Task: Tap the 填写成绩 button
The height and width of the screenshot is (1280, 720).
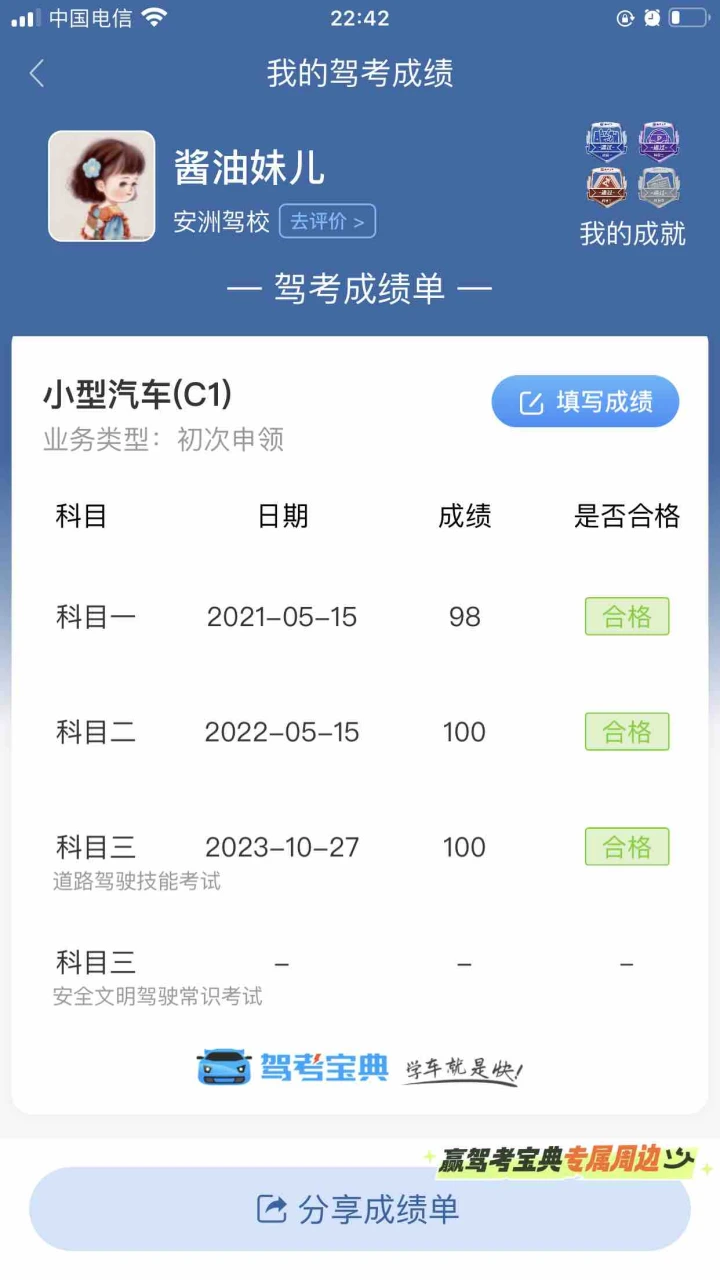Action: 585,402
